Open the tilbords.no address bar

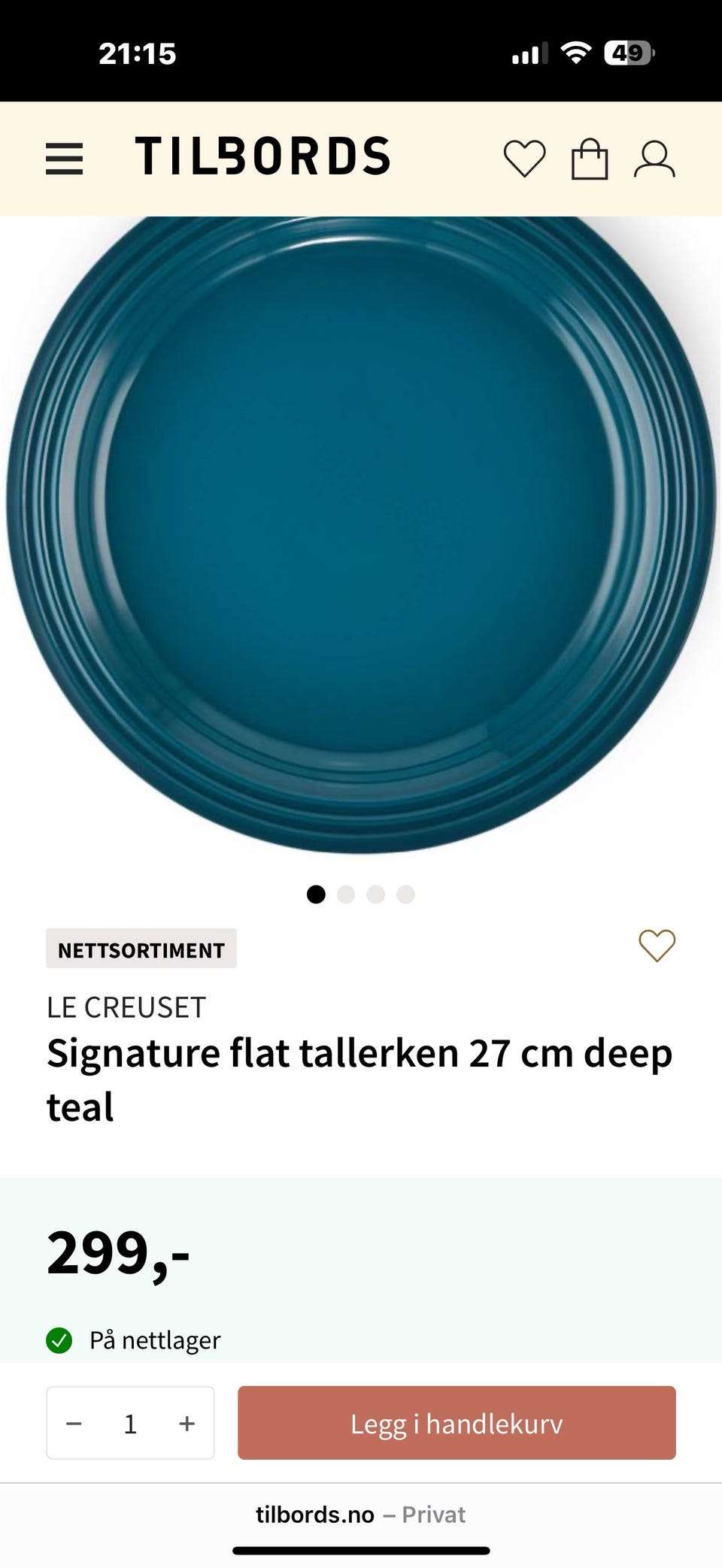coord(360,1513)
